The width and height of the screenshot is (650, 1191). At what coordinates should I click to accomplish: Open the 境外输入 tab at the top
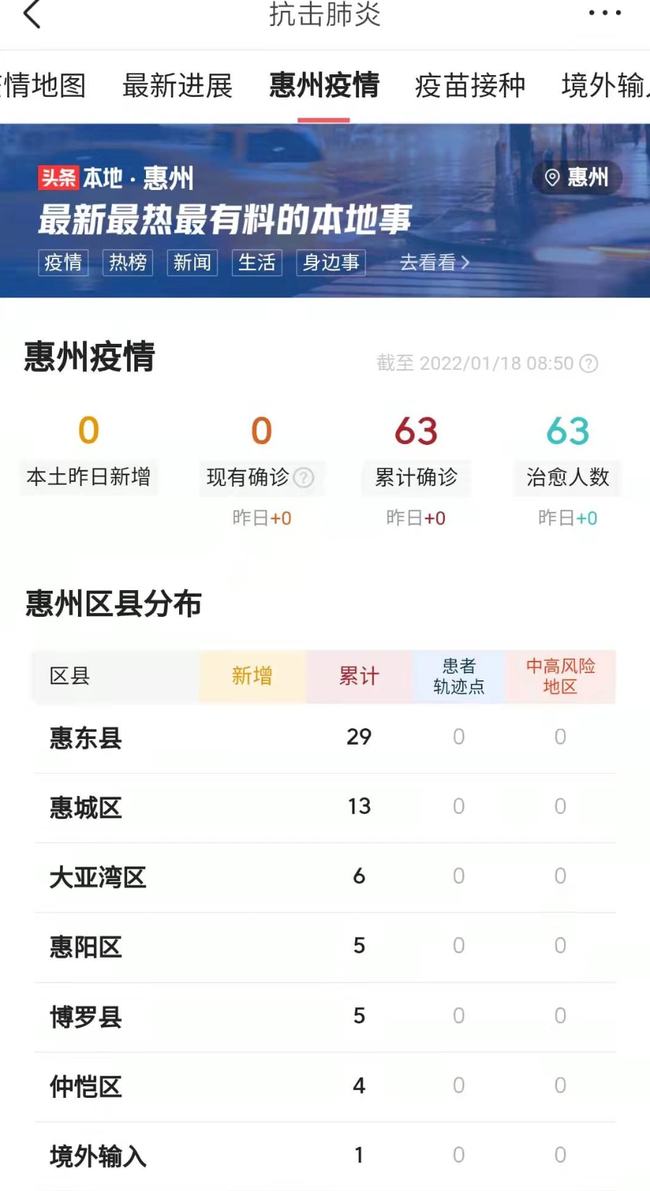pos(605,86)
